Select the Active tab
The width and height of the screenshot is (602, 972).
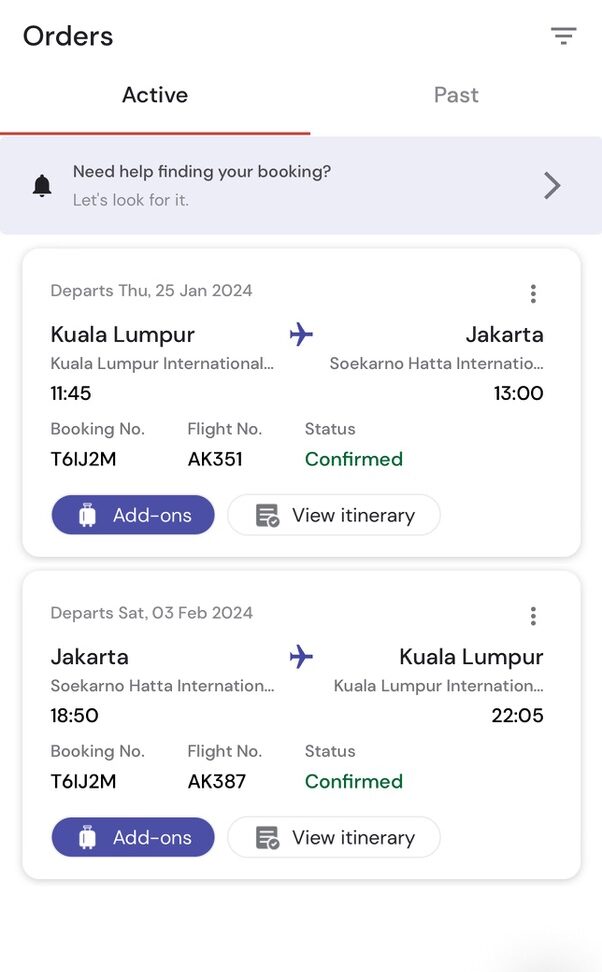pyautogui.click(x=155, y=95)
